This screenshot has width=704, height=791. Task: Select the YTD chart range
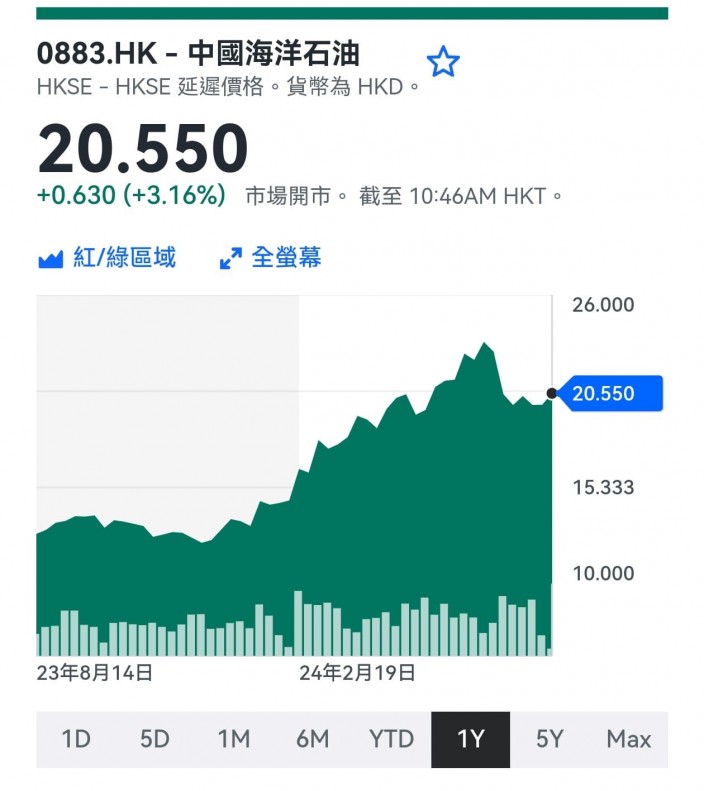[391, 740]
